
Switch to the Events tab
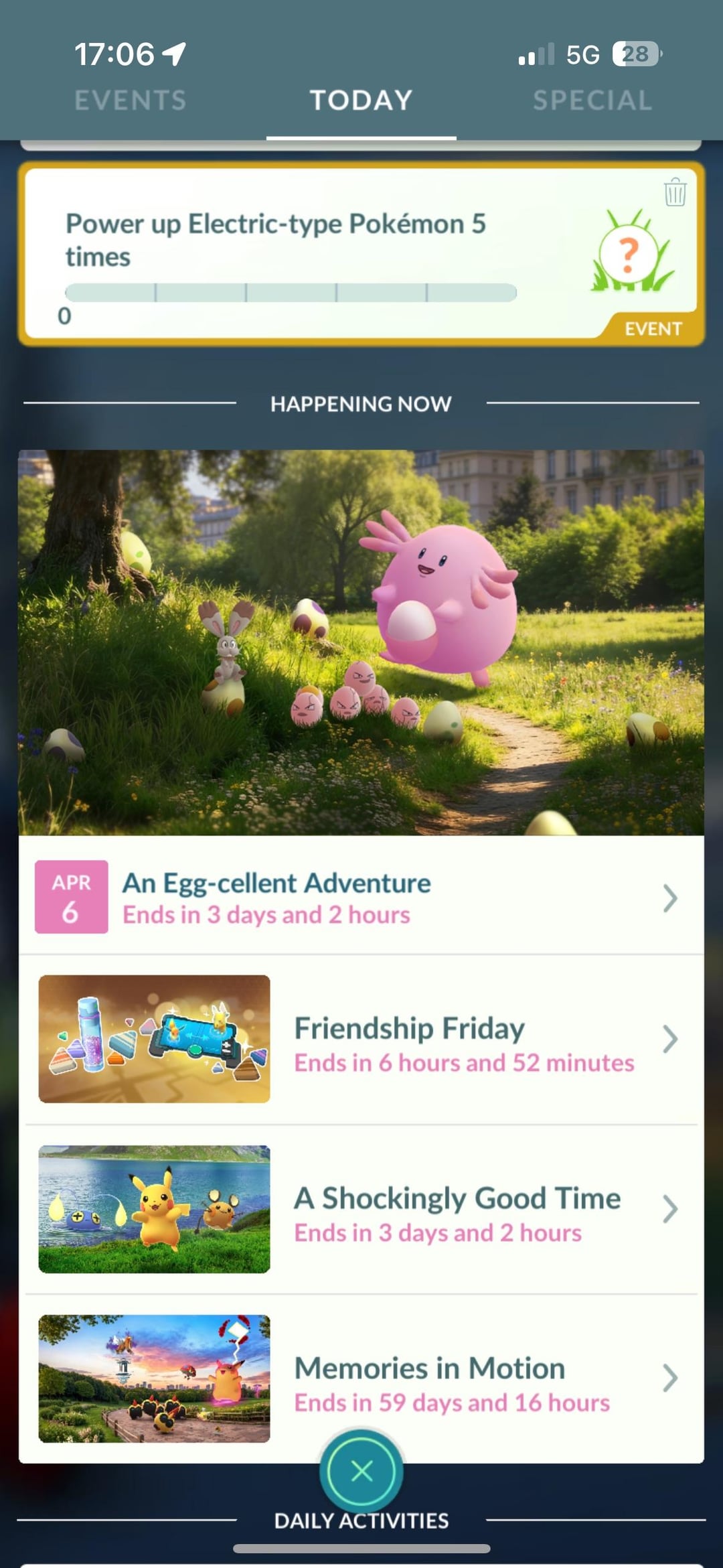click(130, 100)
